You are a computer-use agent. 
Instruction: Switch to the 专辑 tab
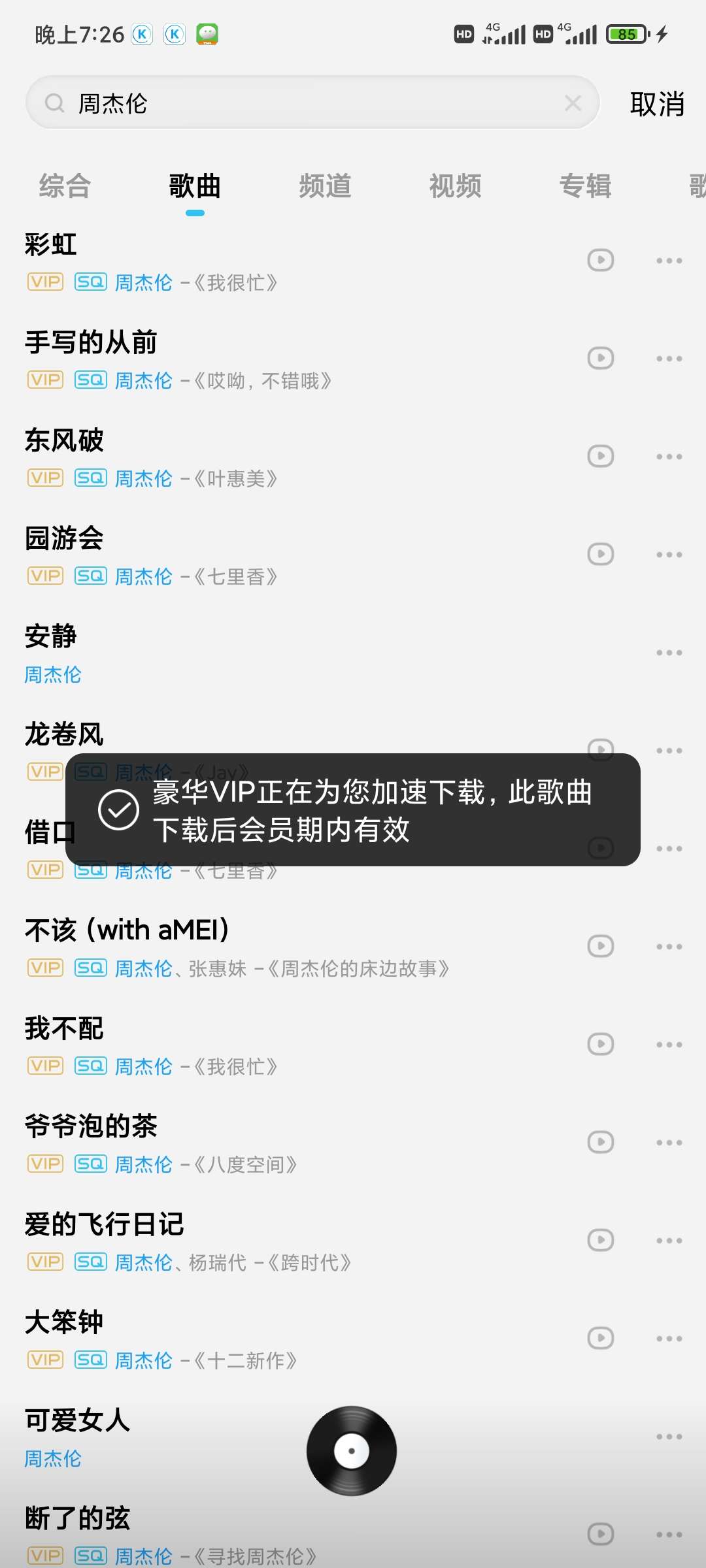(585, 186)
